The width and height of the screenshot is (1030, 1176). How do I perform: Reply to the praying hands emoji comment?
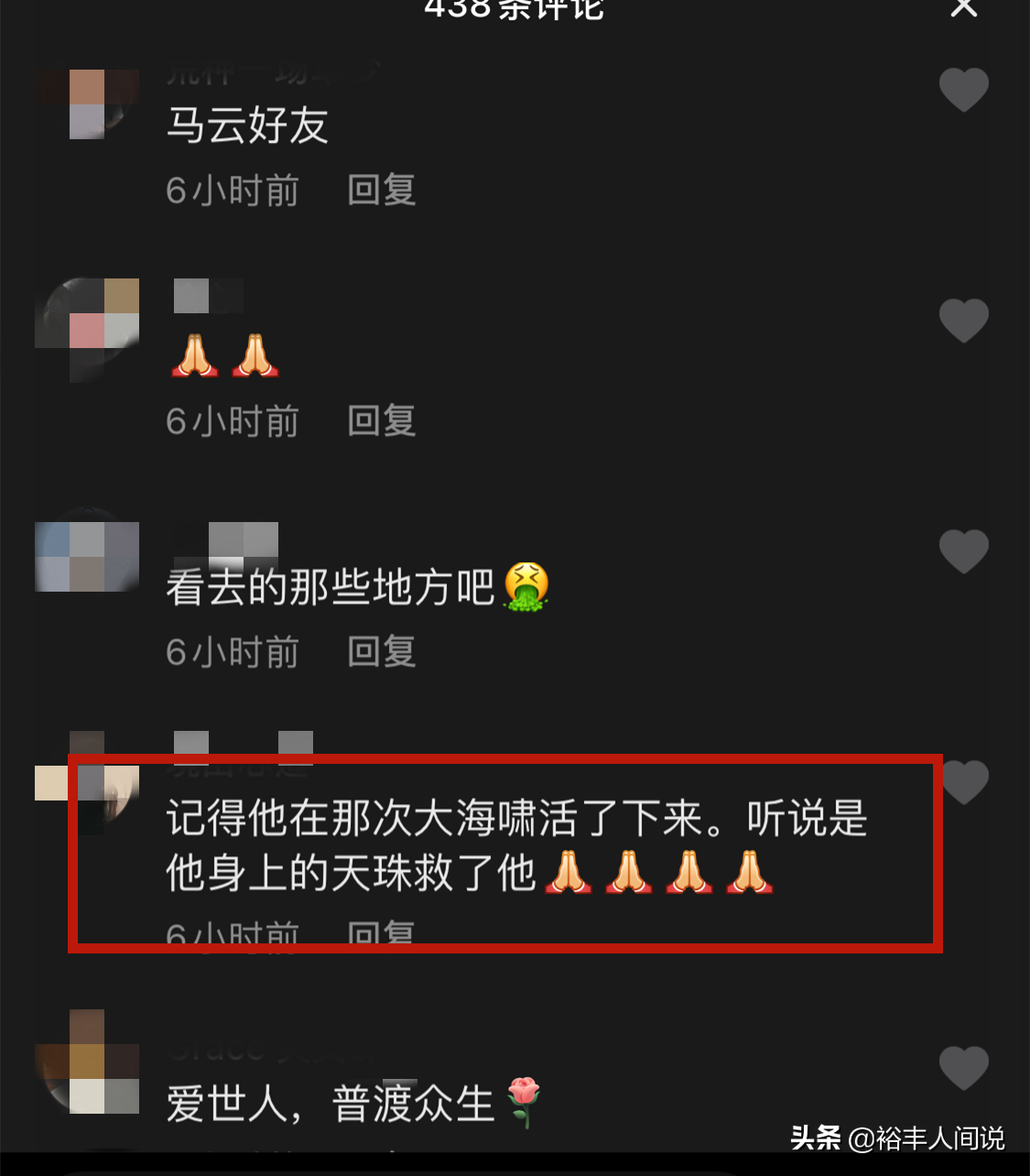382,421
